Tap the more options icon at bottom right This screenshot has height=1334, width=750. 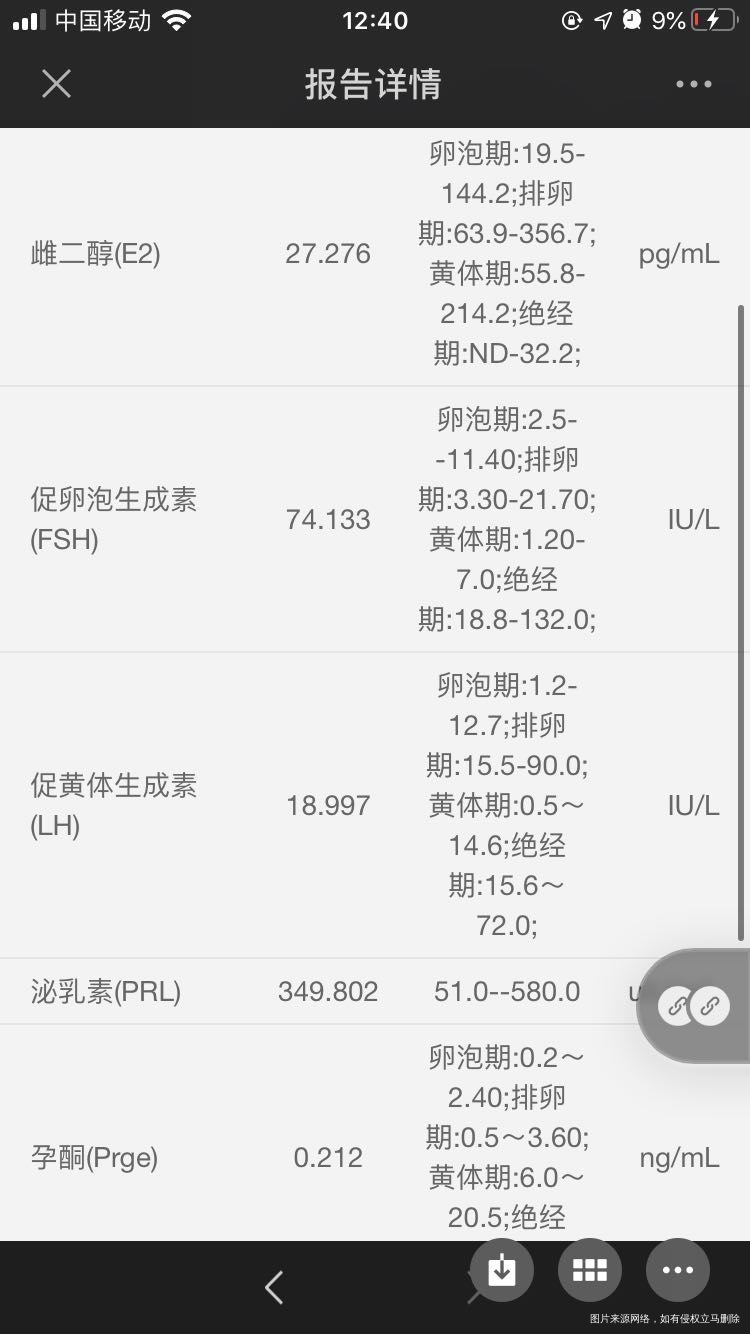pos(677,1270)
